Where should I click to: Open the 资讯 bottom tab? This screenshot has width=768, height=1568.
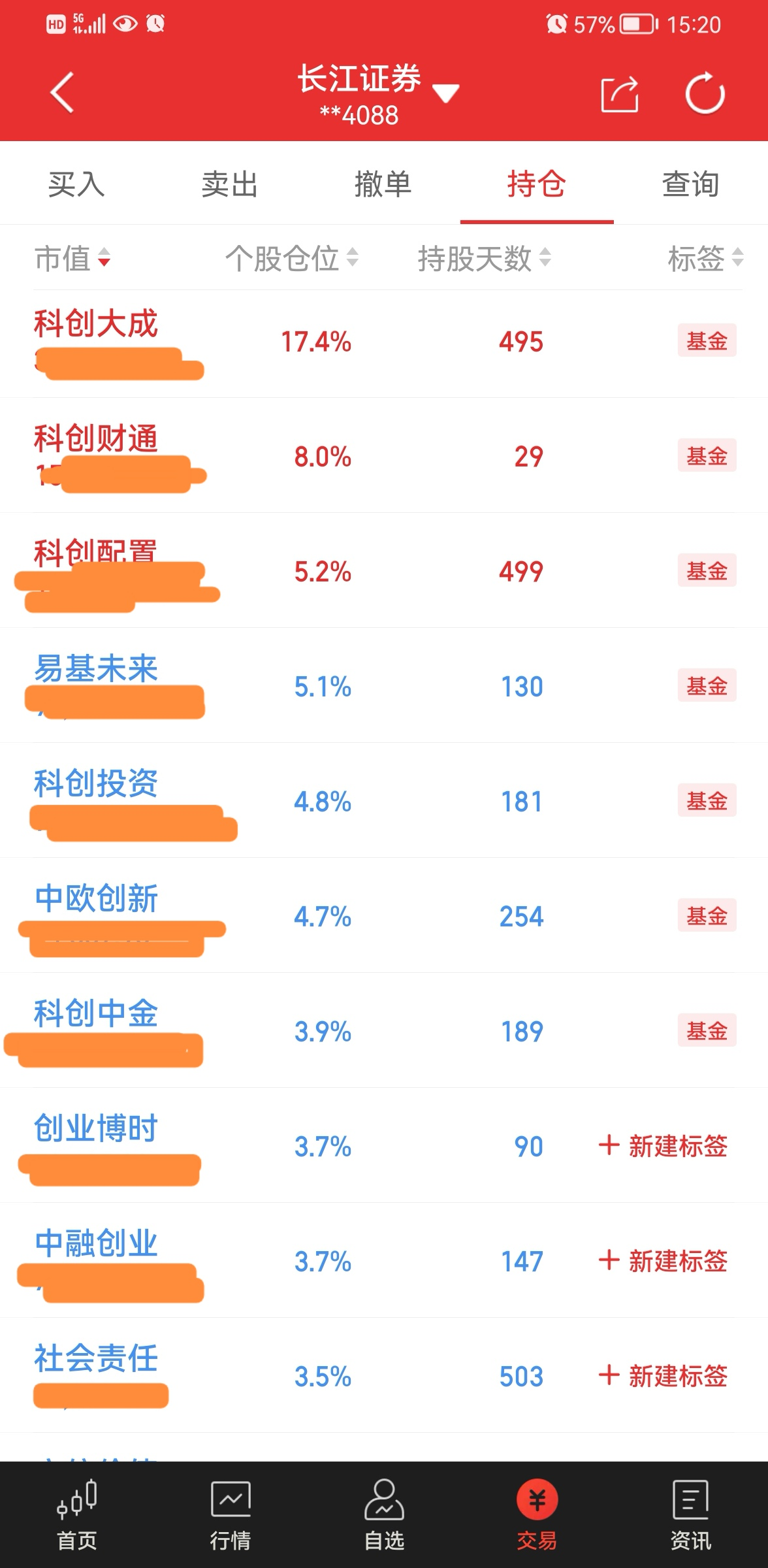pyautogui.click(x=691, y=1516)
